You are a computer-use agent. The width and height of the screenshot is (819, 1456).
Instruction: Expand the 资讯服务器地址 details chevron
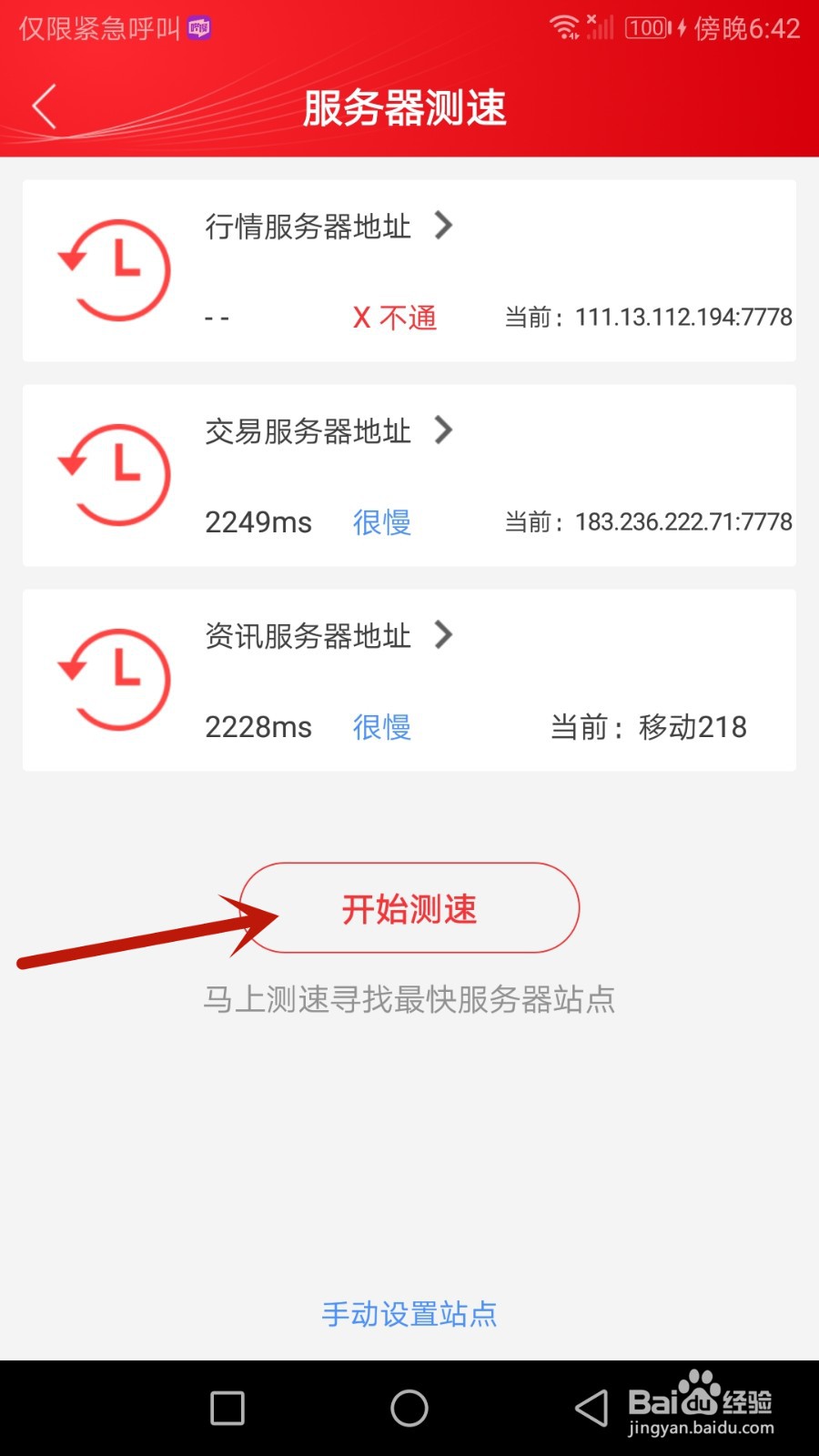click(445, 636)
